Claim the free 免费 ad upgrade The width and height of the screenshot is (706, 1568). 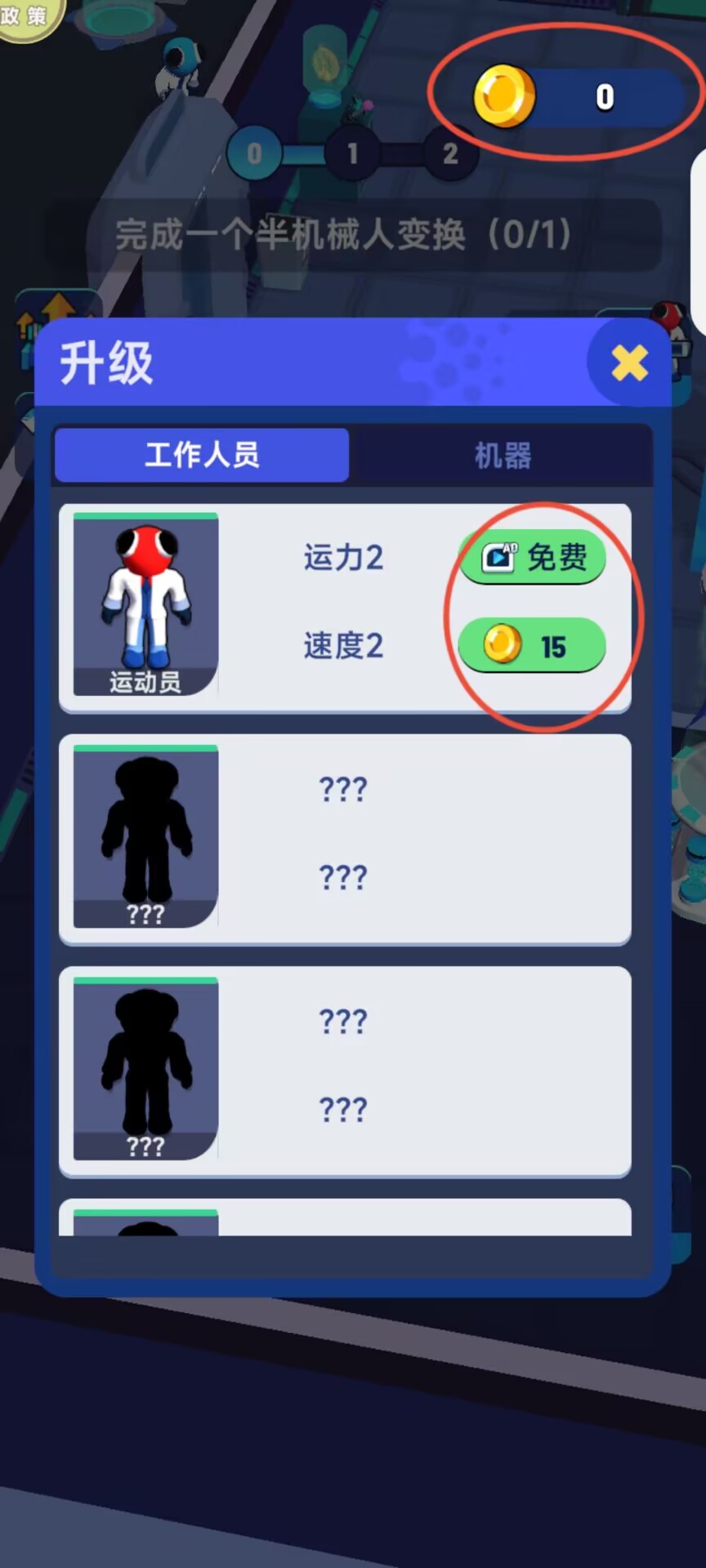tap(532, 558)
